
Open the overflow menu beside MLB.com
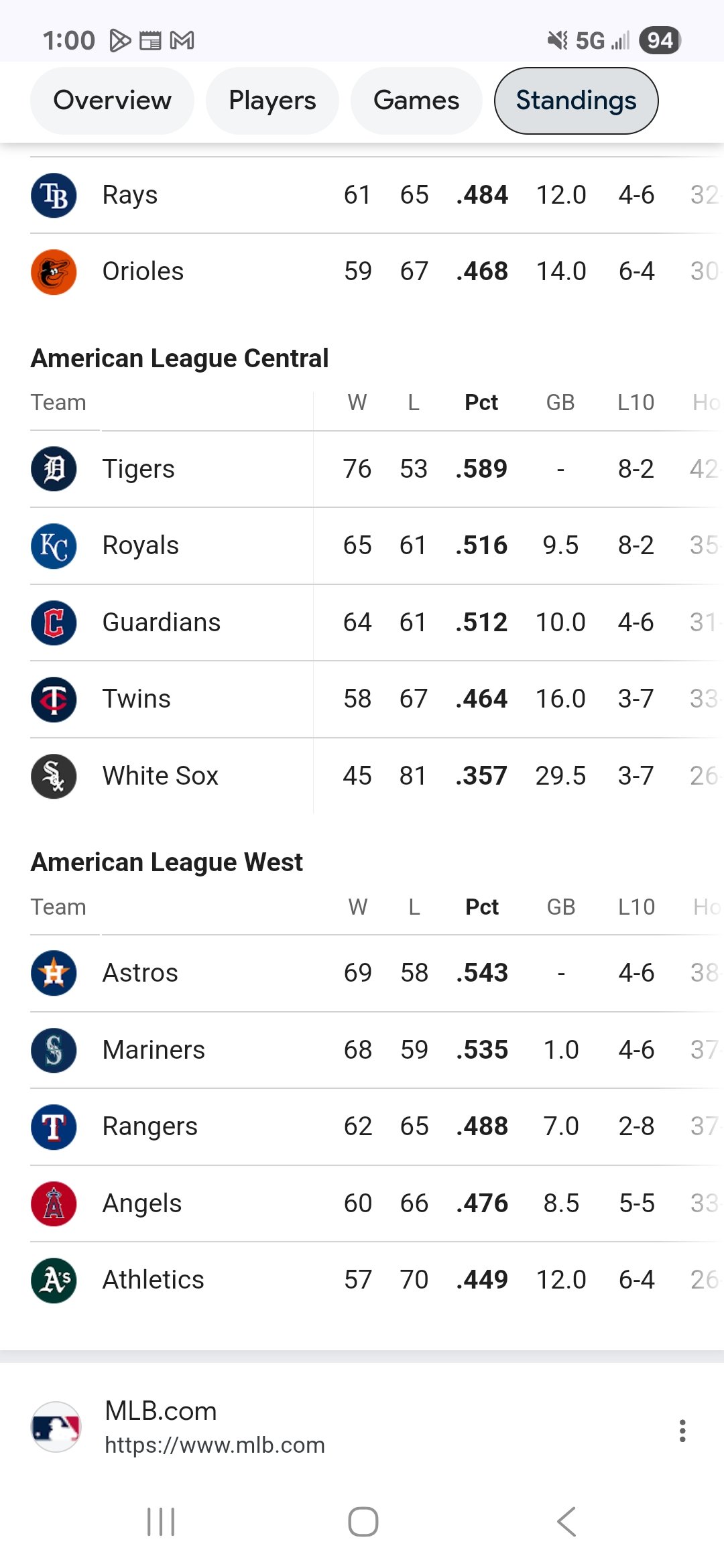(682, 1431)
